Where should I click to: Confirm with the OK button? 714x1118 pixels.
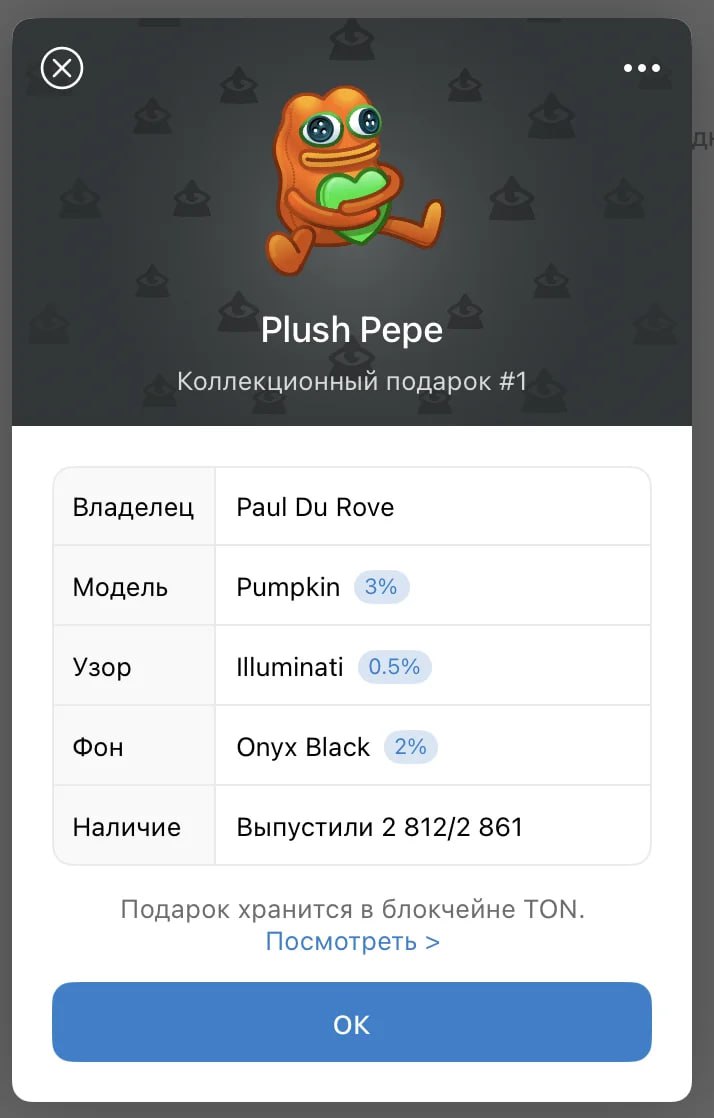click(x=352, y=1025)
